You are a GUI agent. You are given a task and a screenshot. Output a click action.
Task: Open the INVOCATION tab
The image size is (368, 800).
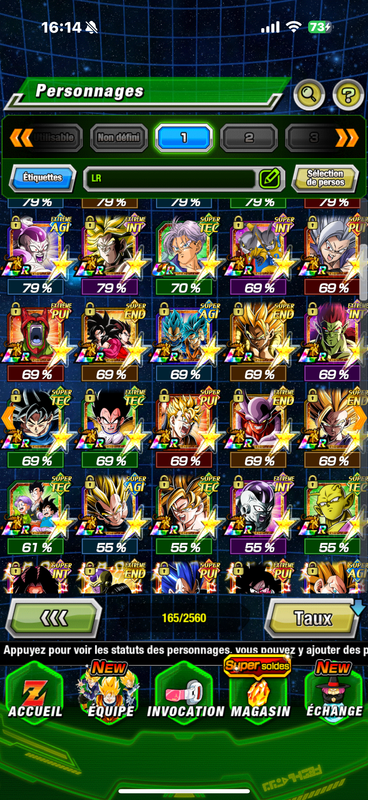coord(185,693)
